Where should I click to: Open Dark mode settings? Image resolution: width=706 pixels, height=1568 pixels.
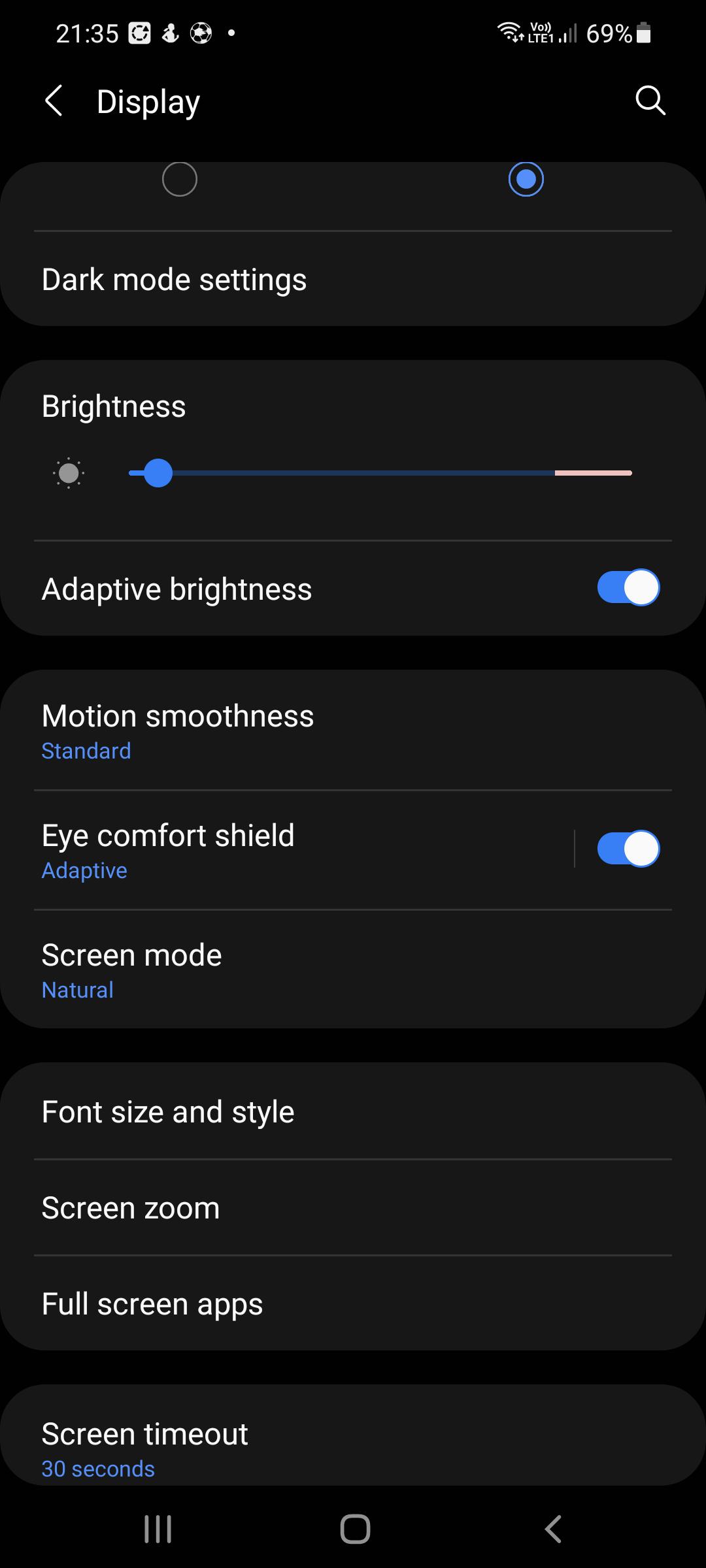[353, 280]
